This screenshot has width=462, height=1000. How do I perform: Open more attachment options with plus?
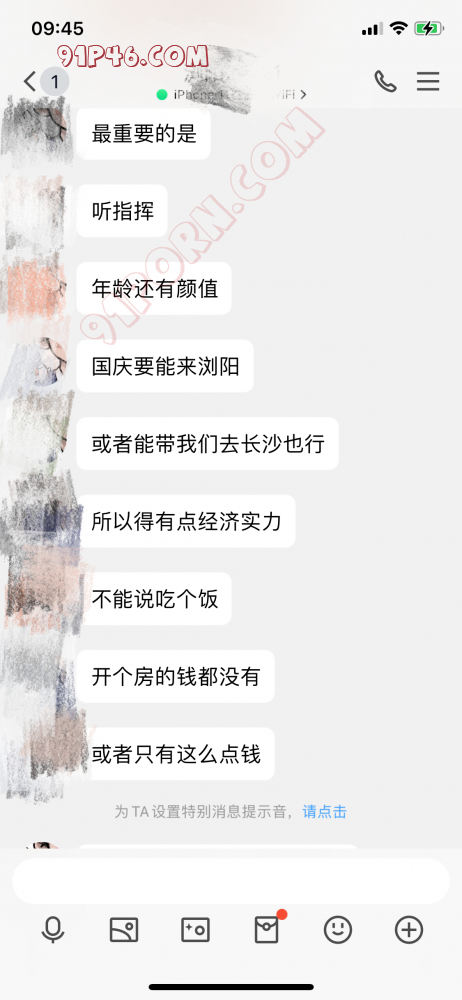pyautogui.click(x=409, y=930)
